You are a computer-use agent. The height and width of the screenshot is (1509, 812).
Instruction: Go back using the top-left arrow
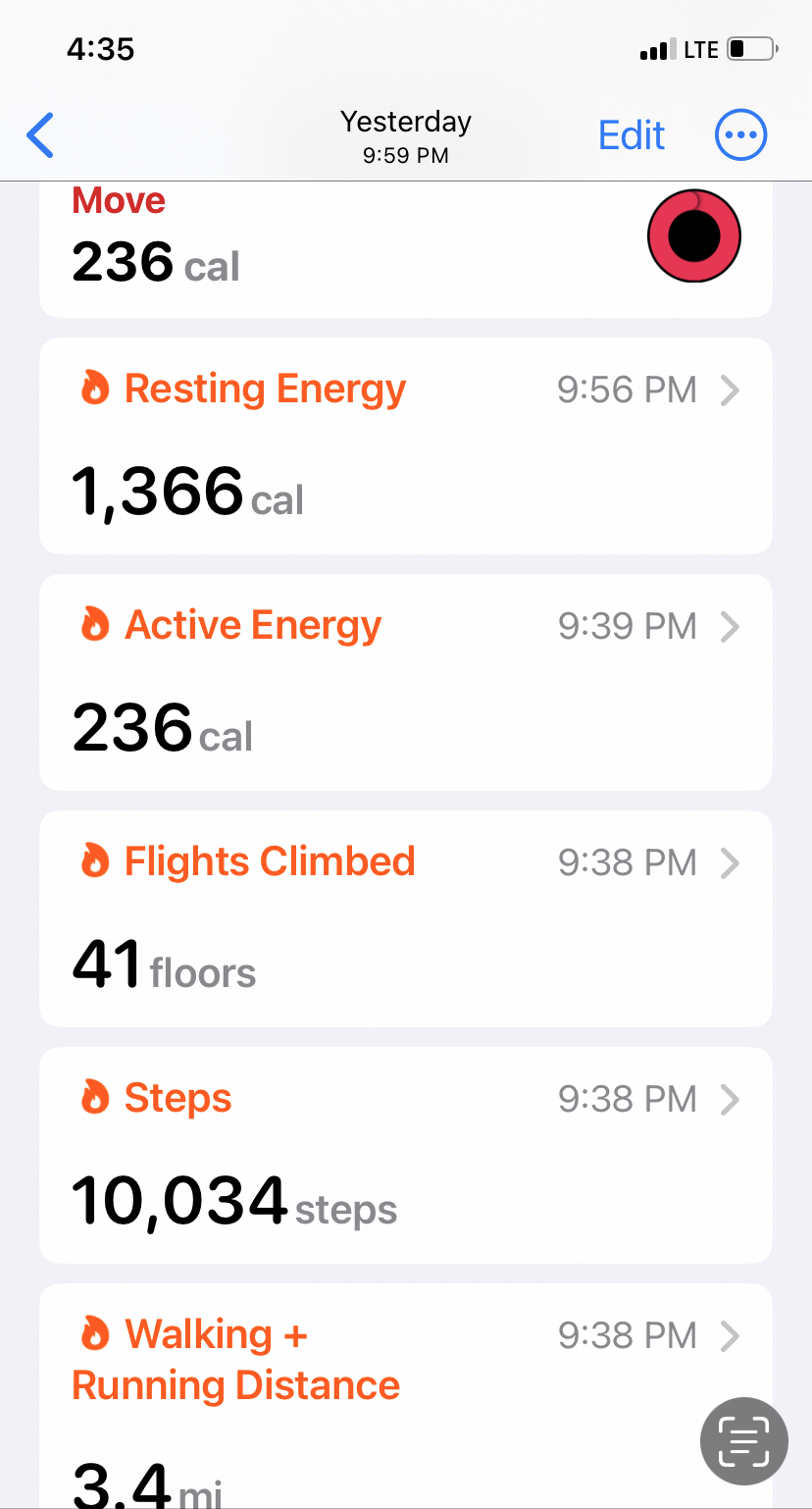coord(40,134)
